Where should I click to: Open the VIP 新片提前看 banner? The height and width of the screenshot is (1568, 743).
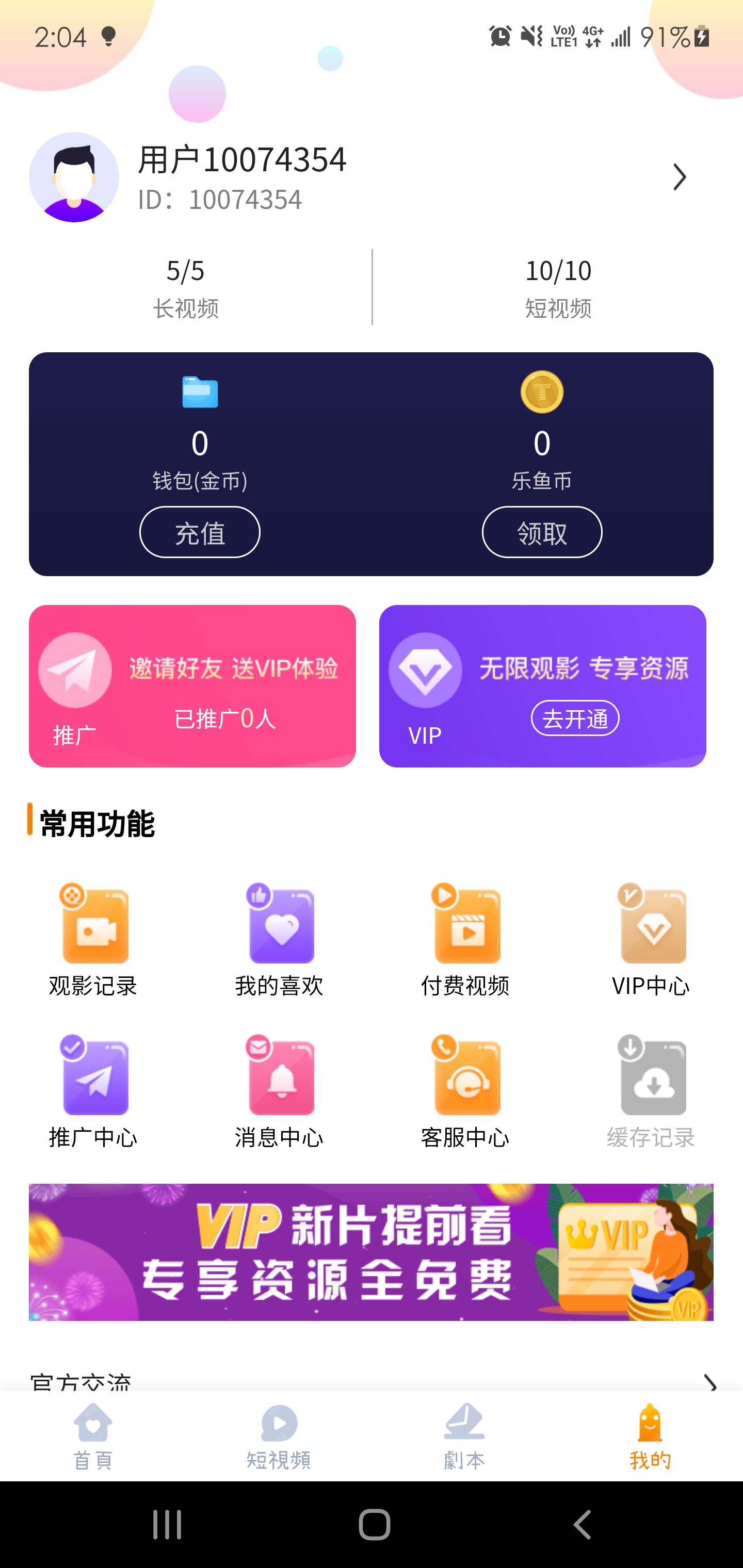coord(371,1252)
